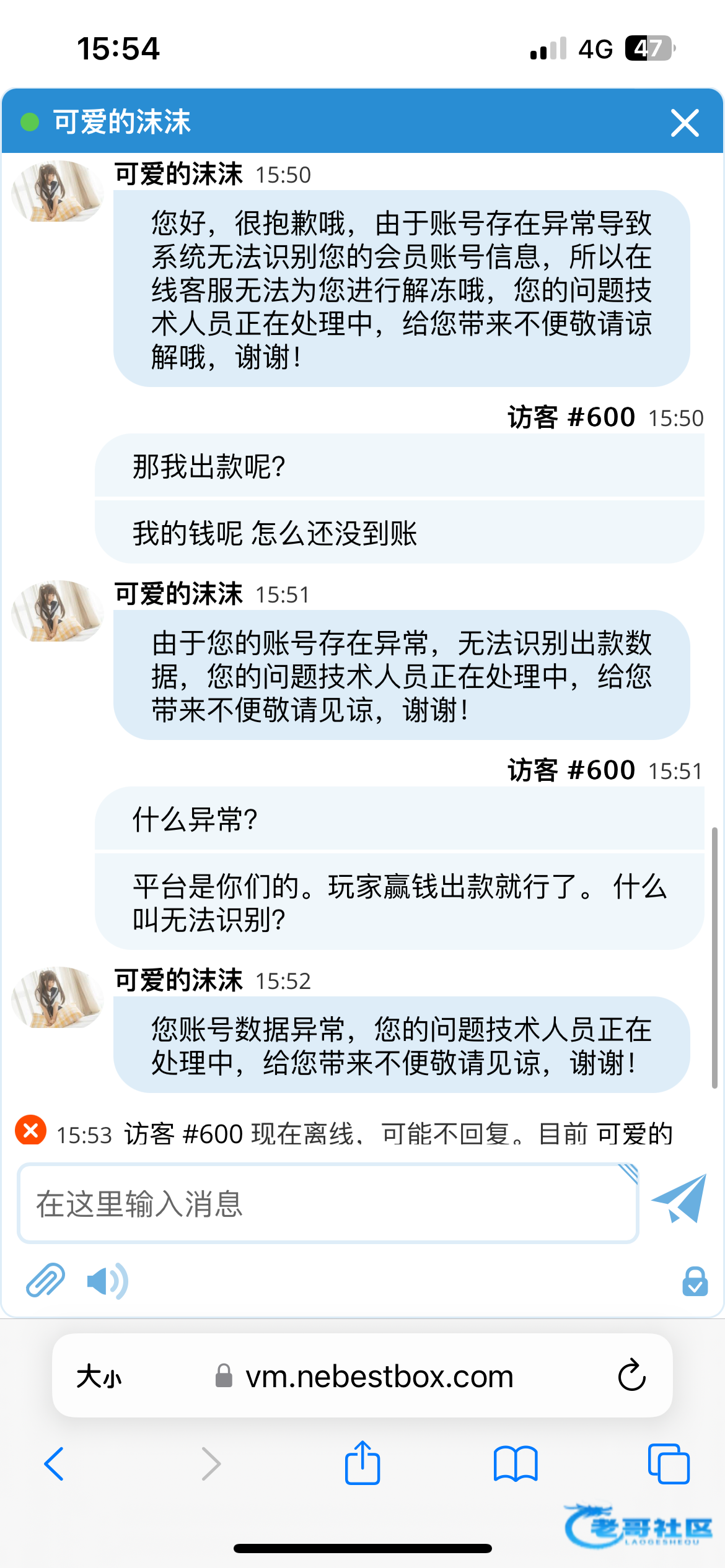Image resolution: width=725 pixels, height=1568 pixels.
Task: Toggle chat sound with the speaker icon
Action: point(107,1280)
